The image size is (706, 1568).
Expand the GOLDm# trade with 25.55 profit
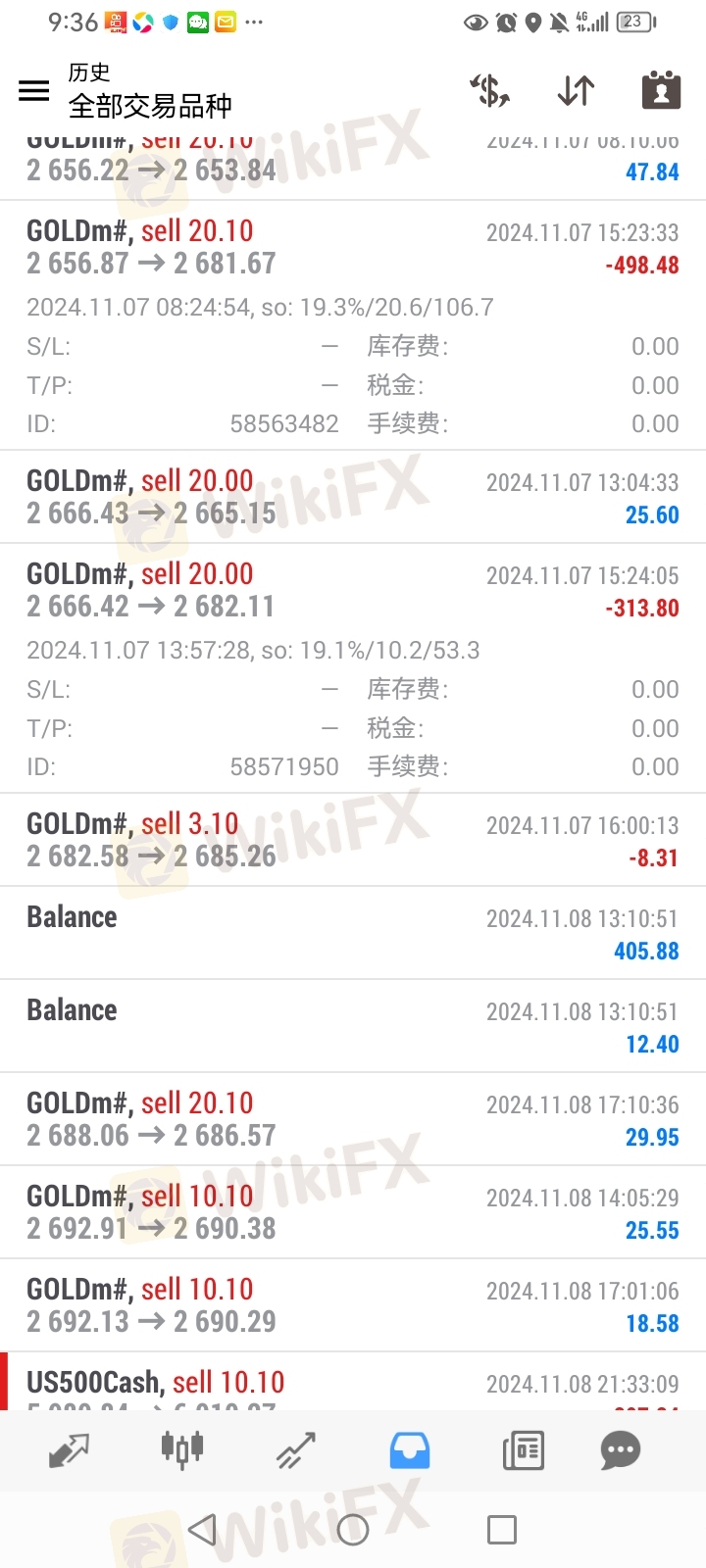click(353, 1212)
